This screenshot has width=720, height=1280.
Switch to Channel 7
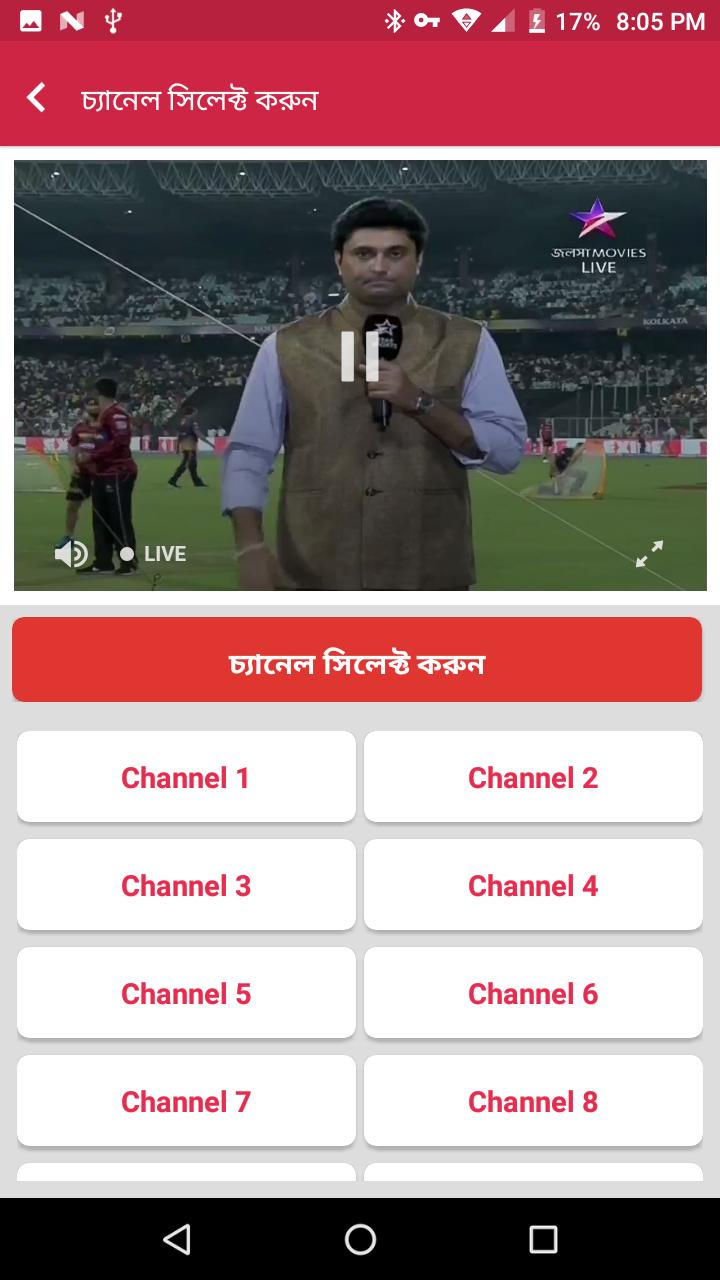[186, 1101]
